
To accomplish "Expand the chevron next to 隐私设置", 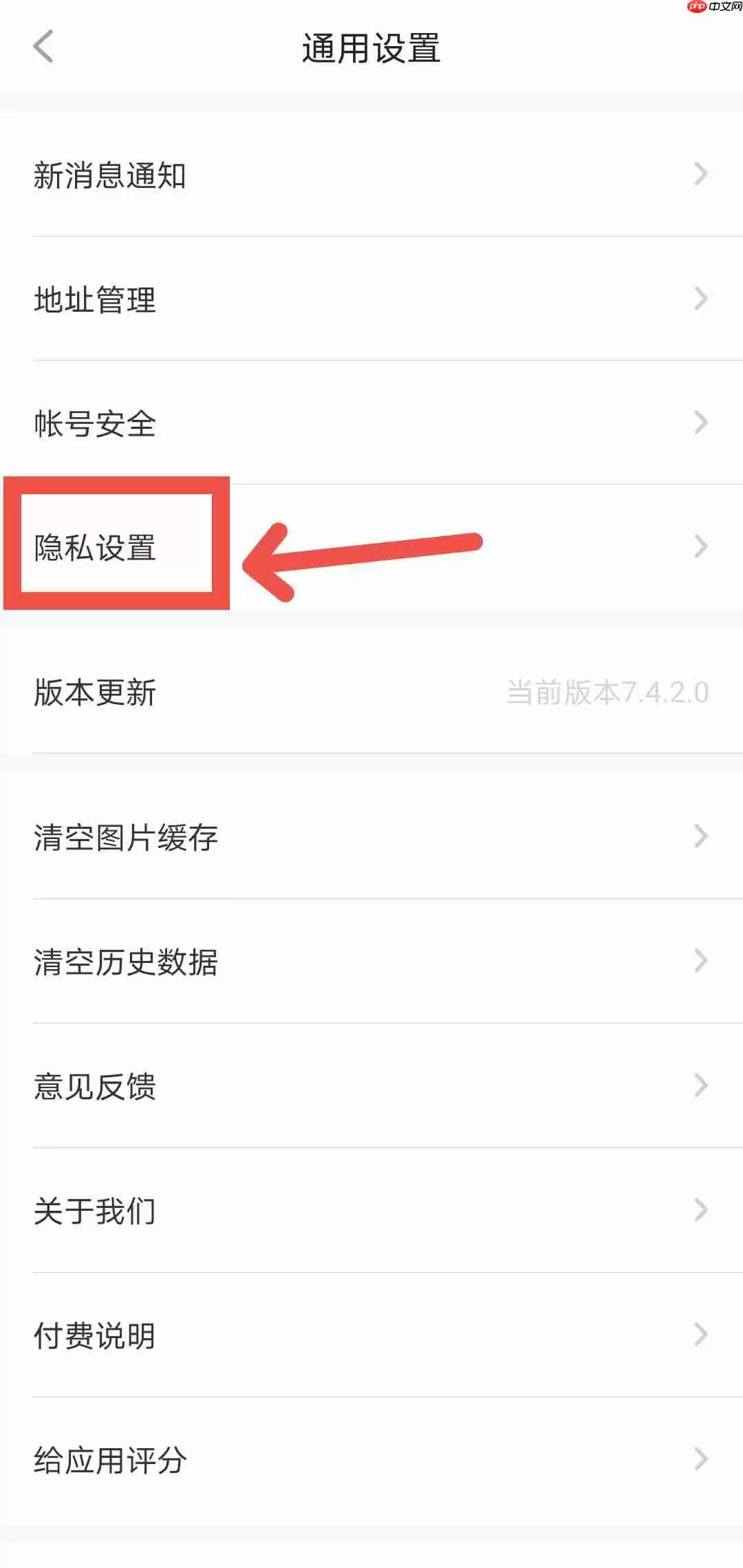I will click(x=701, y=546).
